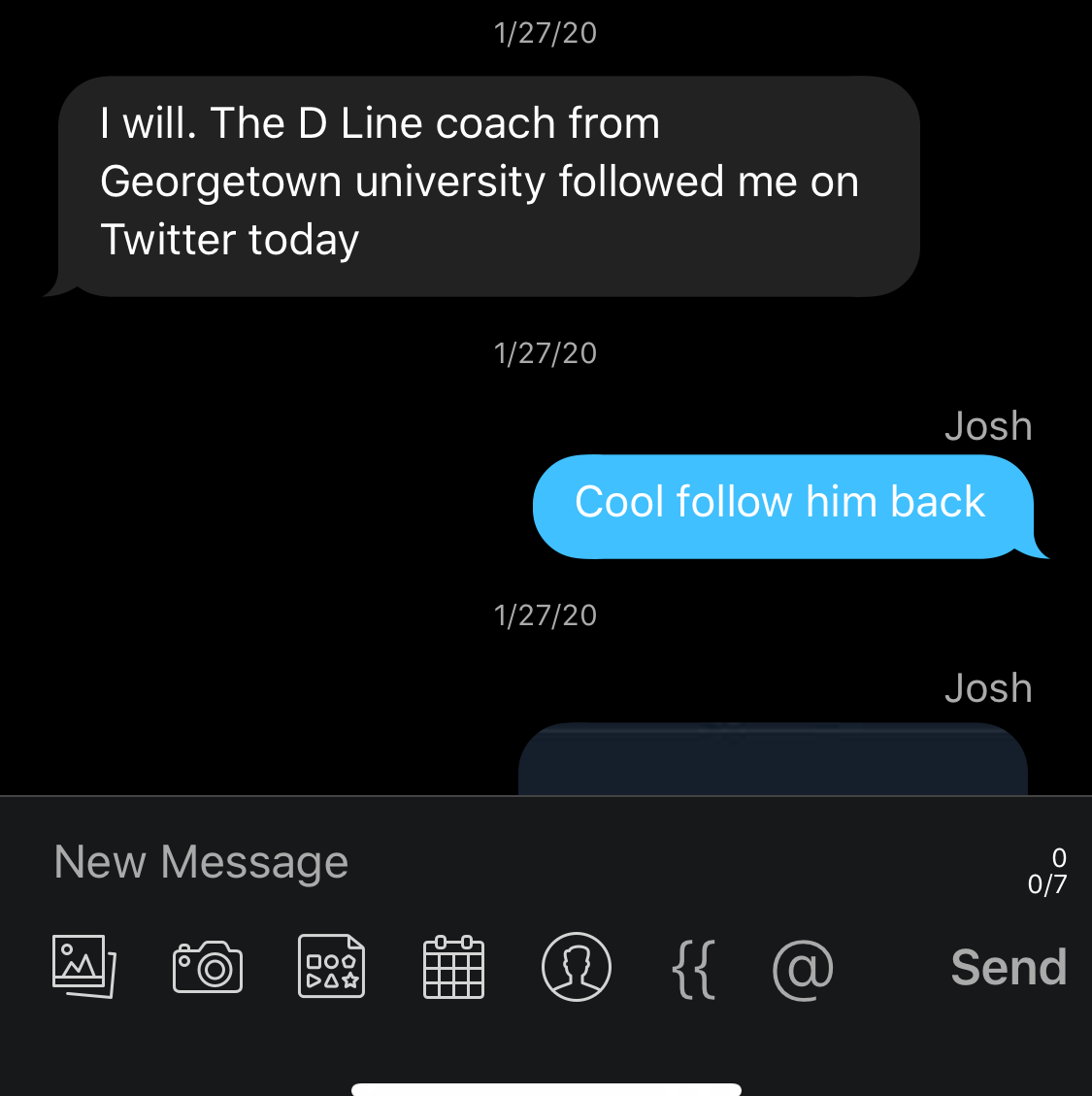Tap the @ mention icon
Viewport: 1092px width, 1096px height.
[803, 968]
